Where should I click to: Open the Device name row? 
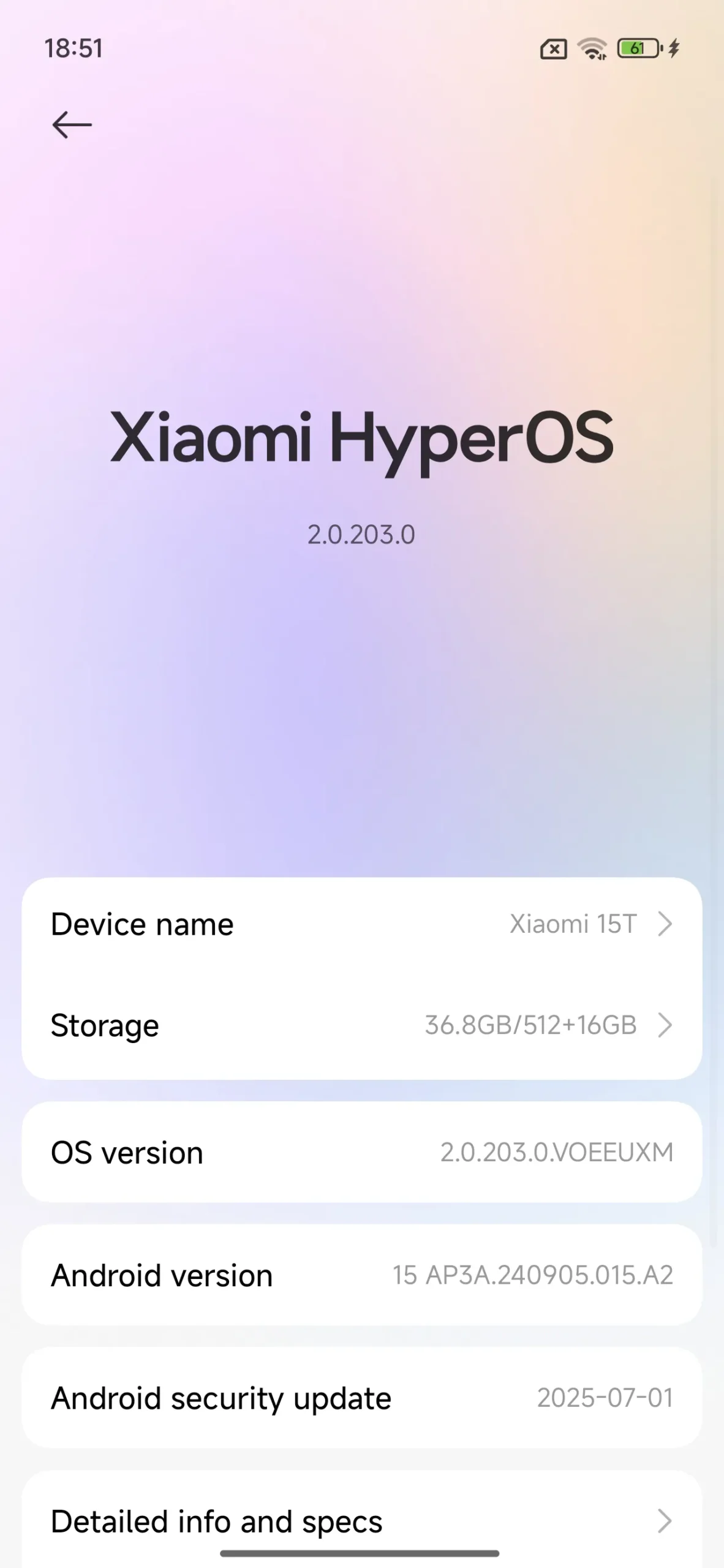[x=361, y=924]
